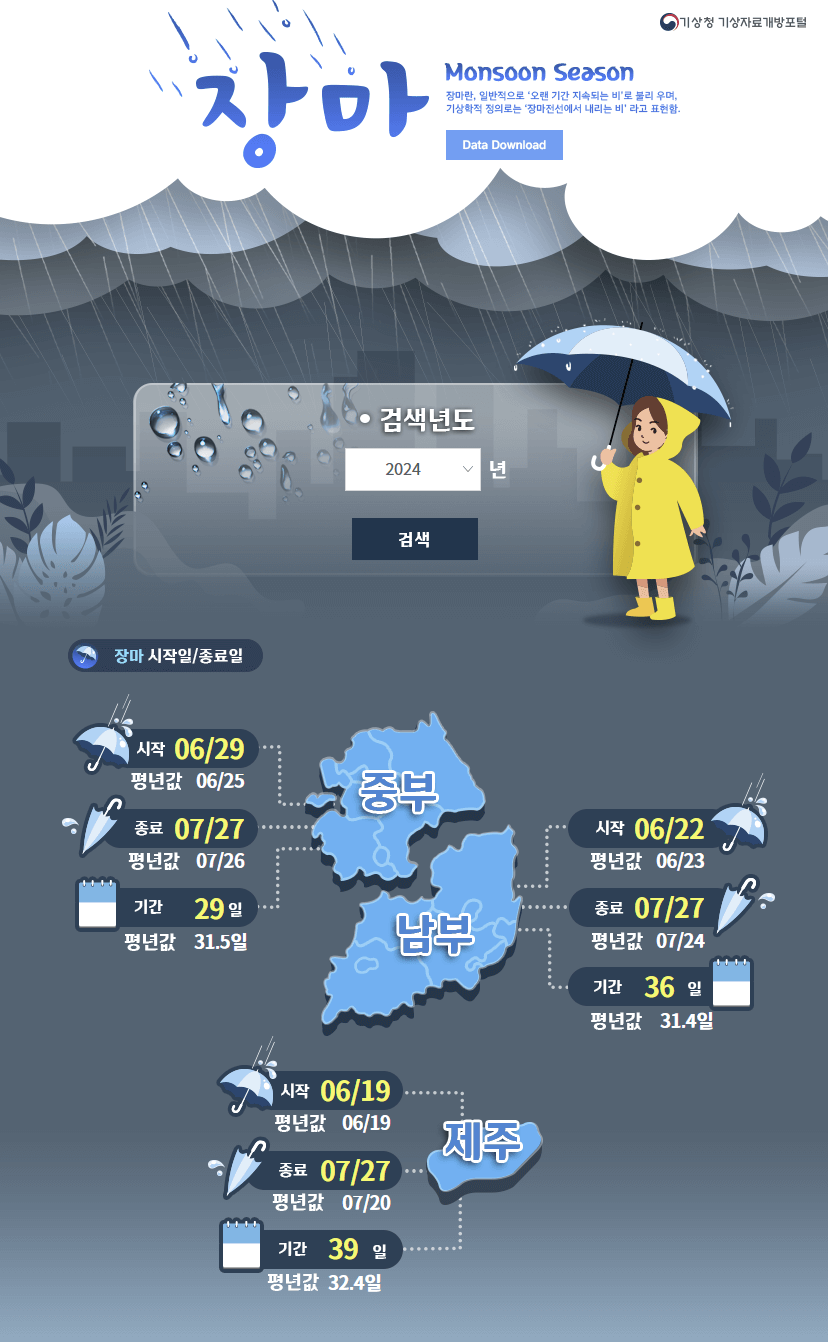
Task: Click the chevron arrow inside the 2024 selector
Action: click(466, 469)
